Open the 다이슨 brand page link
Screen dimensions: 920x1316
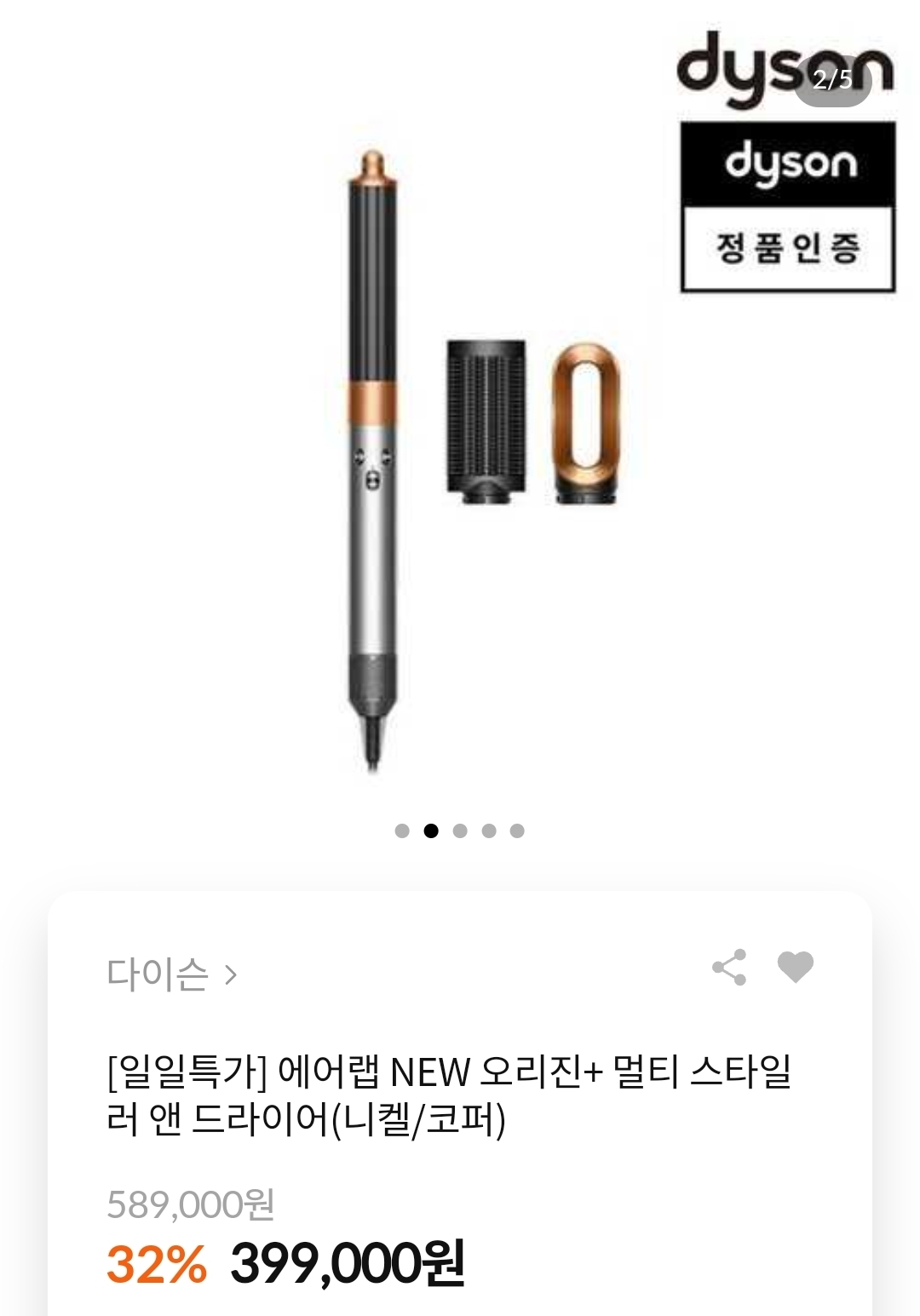click(x=171, y=974)
